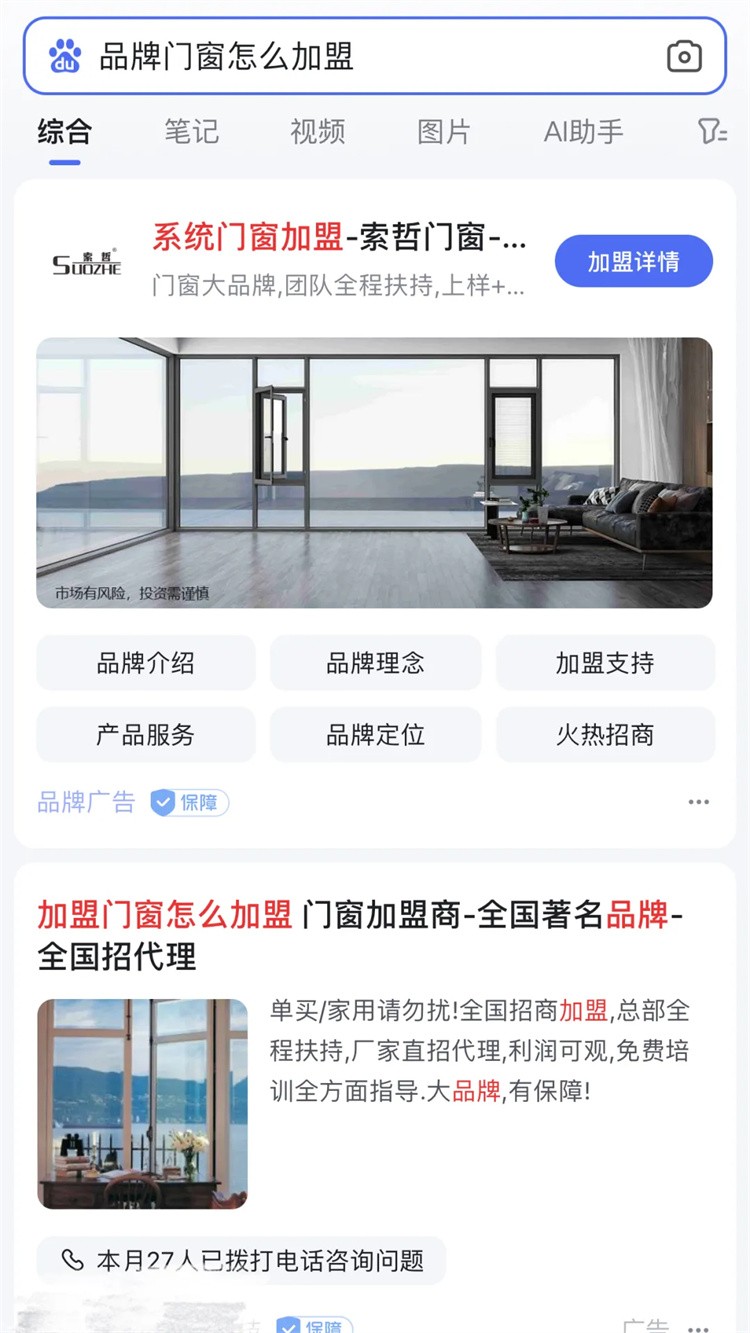
Task: Open the window view thumbnail of the second result
Action: [142, 1104]
